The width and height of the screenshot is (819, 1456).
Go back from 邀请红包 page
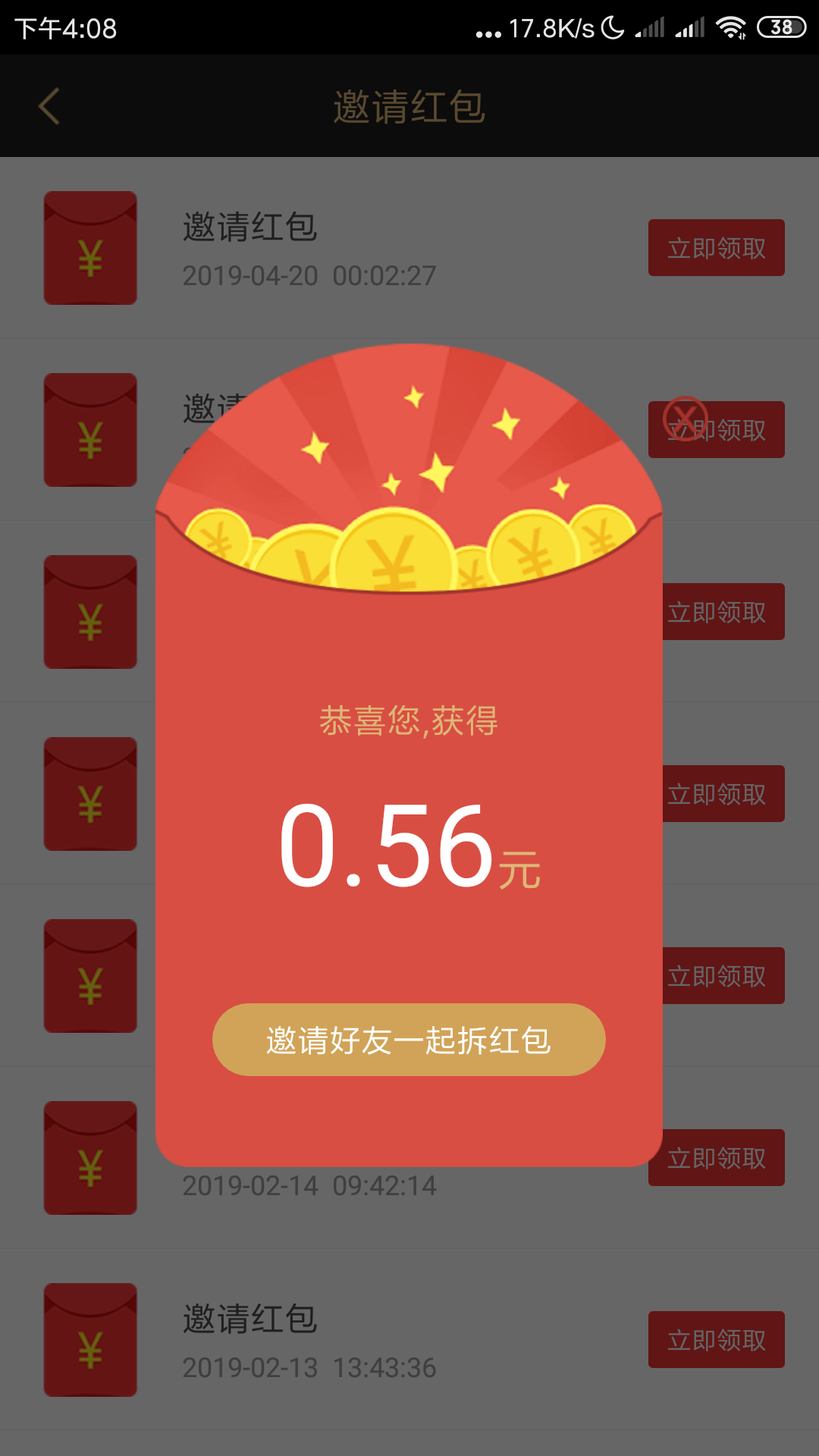50,106
